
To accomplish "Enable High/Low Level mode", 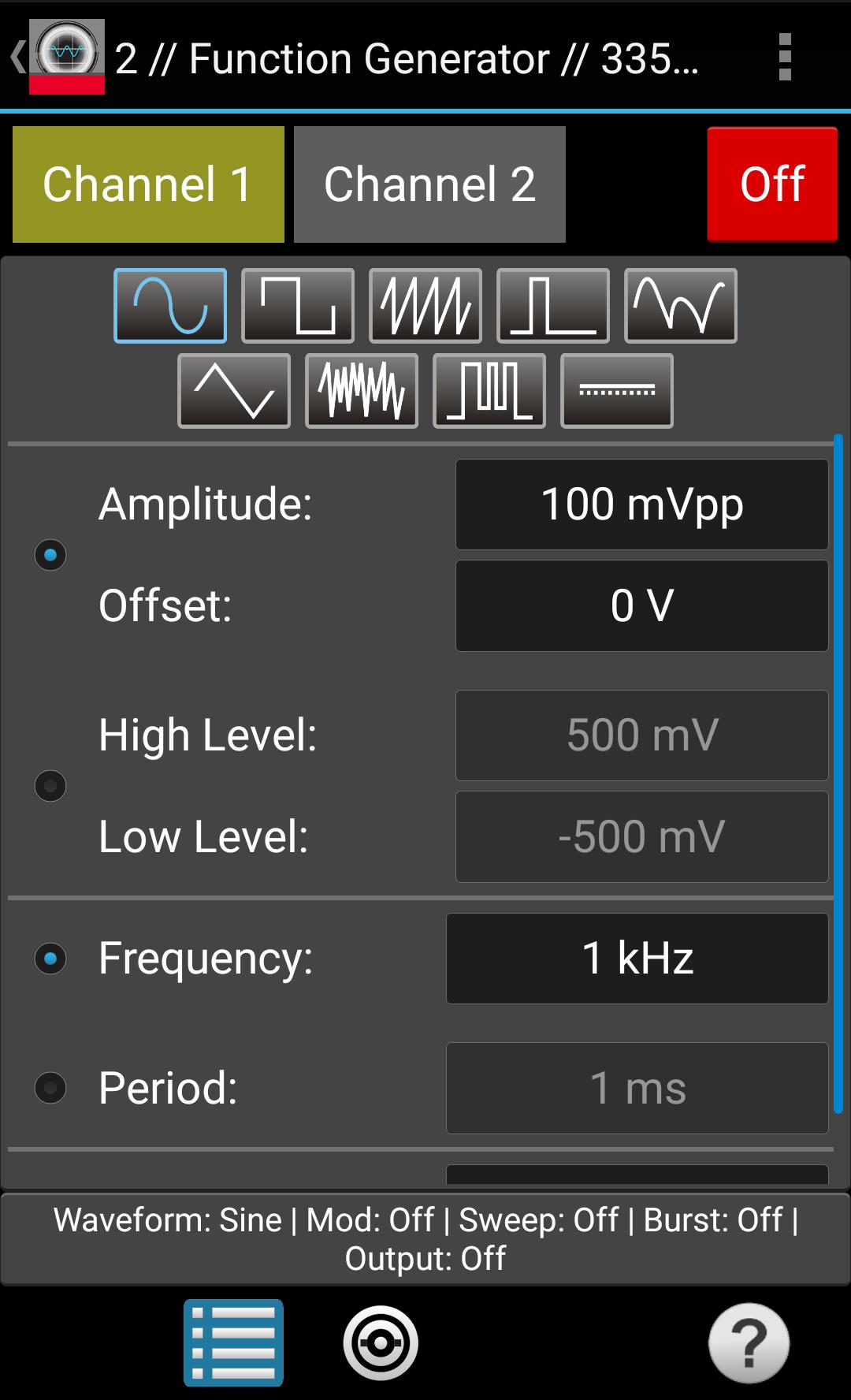I will click(x=50, y=784).
